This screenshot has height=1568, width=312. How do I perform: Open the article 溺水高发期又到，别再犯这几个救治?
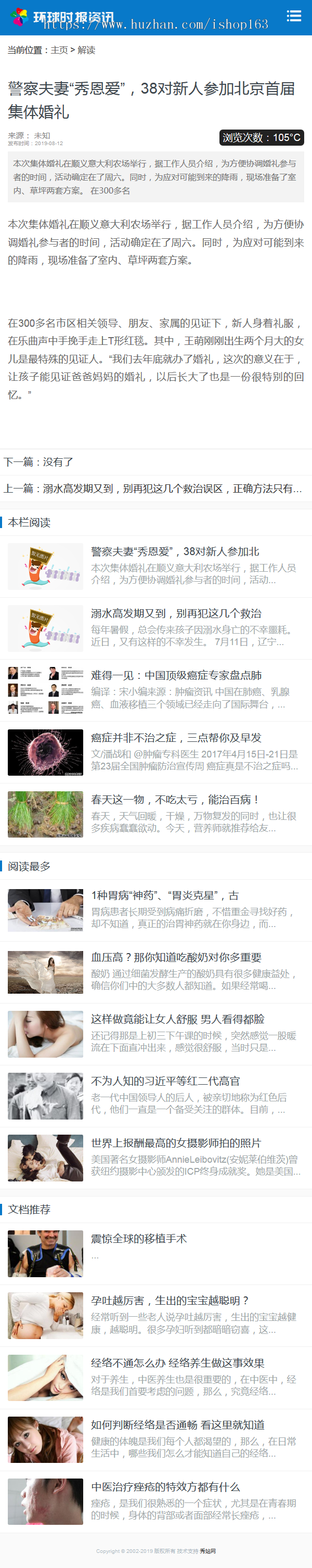point(176,613)
